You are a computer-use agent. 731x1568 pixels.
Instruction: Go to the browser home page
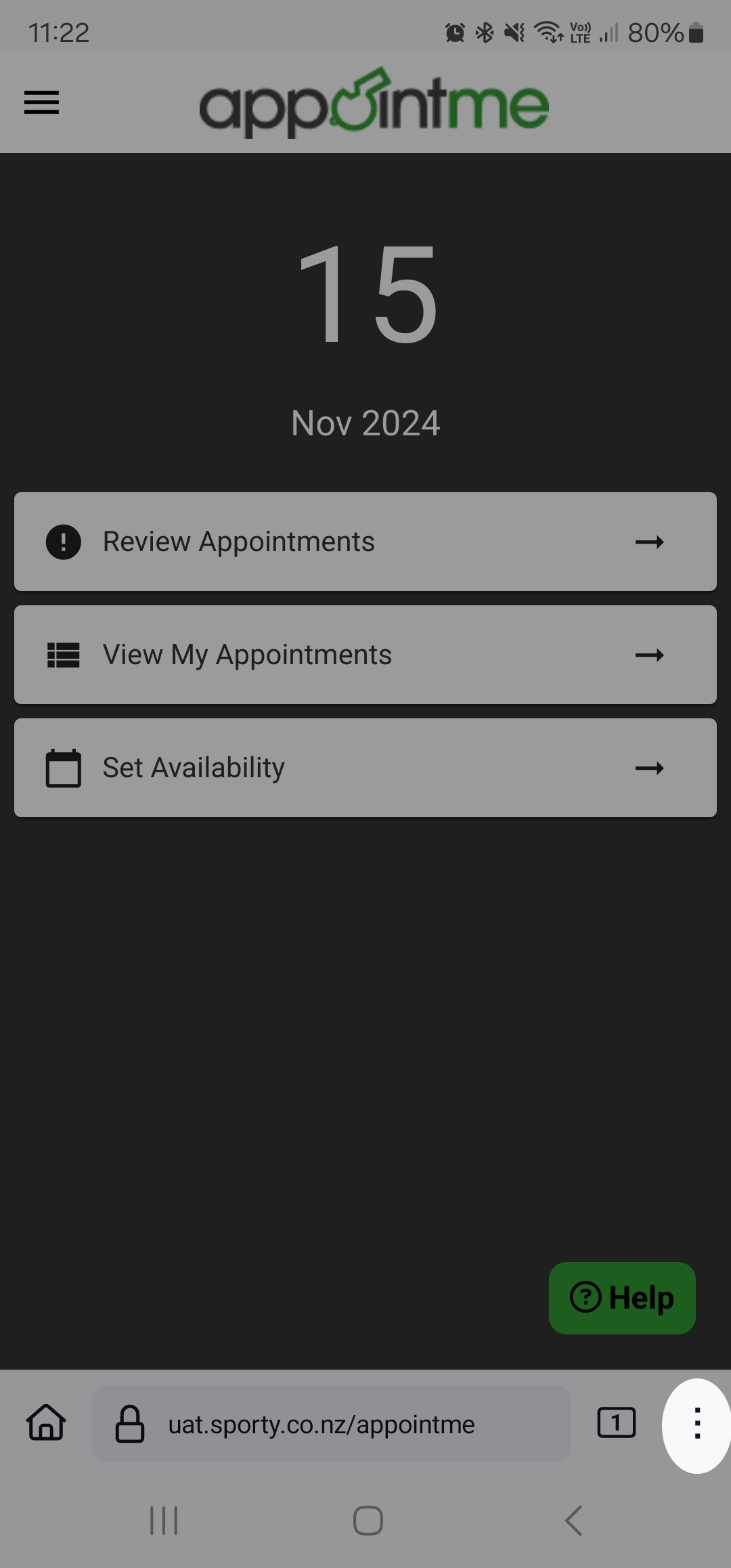point(46,1422)
